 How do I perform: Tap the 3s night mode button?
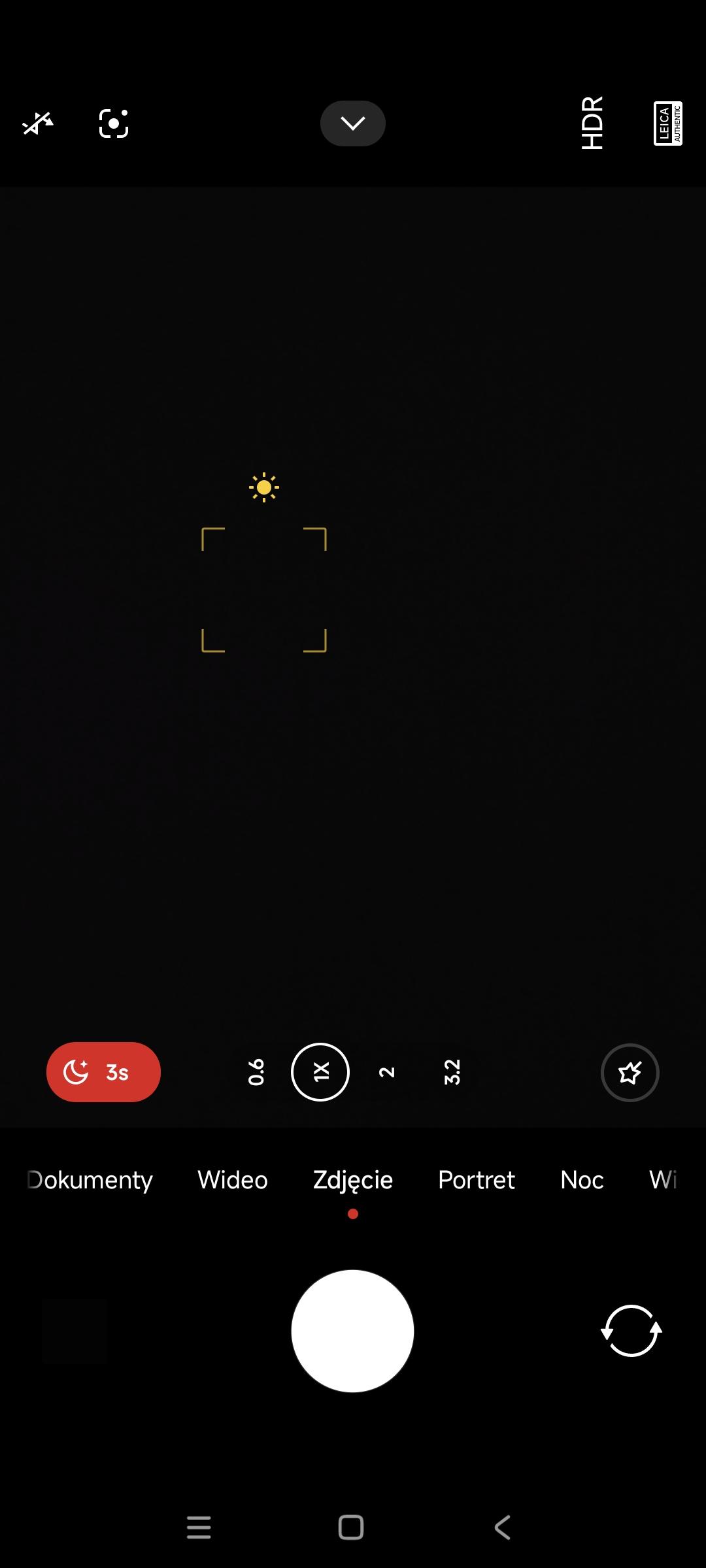pos(103,1072)
